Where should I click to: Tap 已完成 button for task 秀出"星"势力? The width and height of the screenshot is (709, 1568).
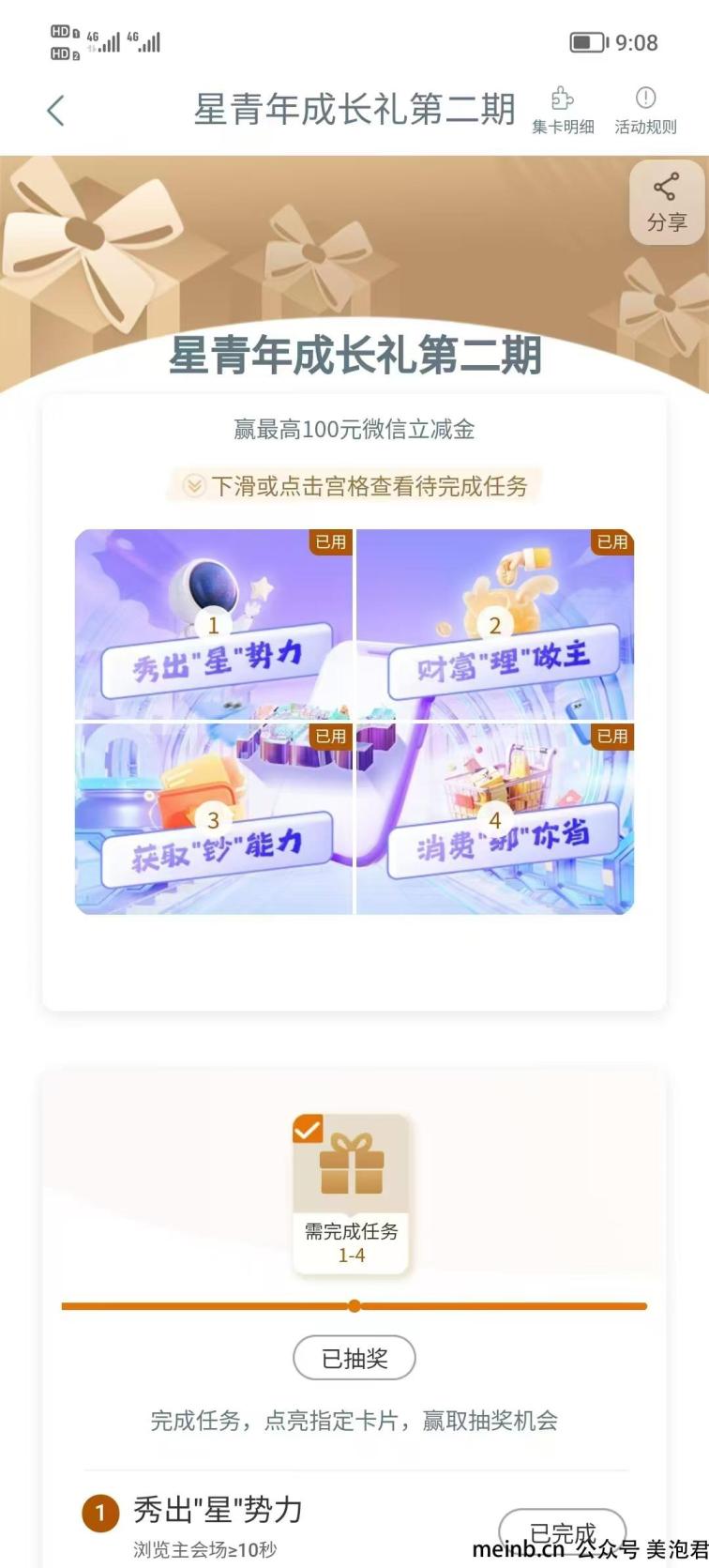pyautogui.click(x=562, y=1531)
